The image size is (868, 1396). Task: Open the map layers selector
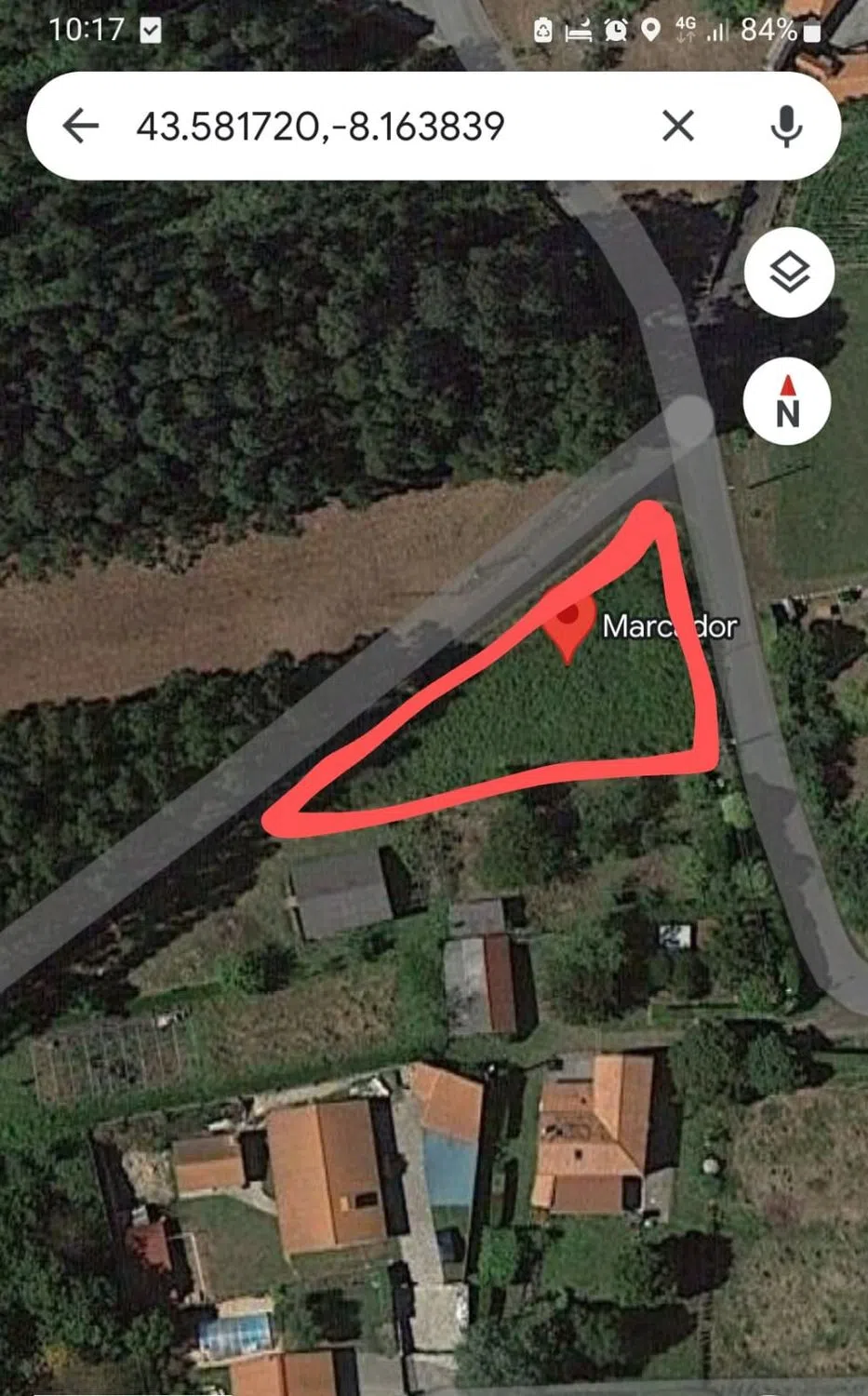tap(789, 273)
